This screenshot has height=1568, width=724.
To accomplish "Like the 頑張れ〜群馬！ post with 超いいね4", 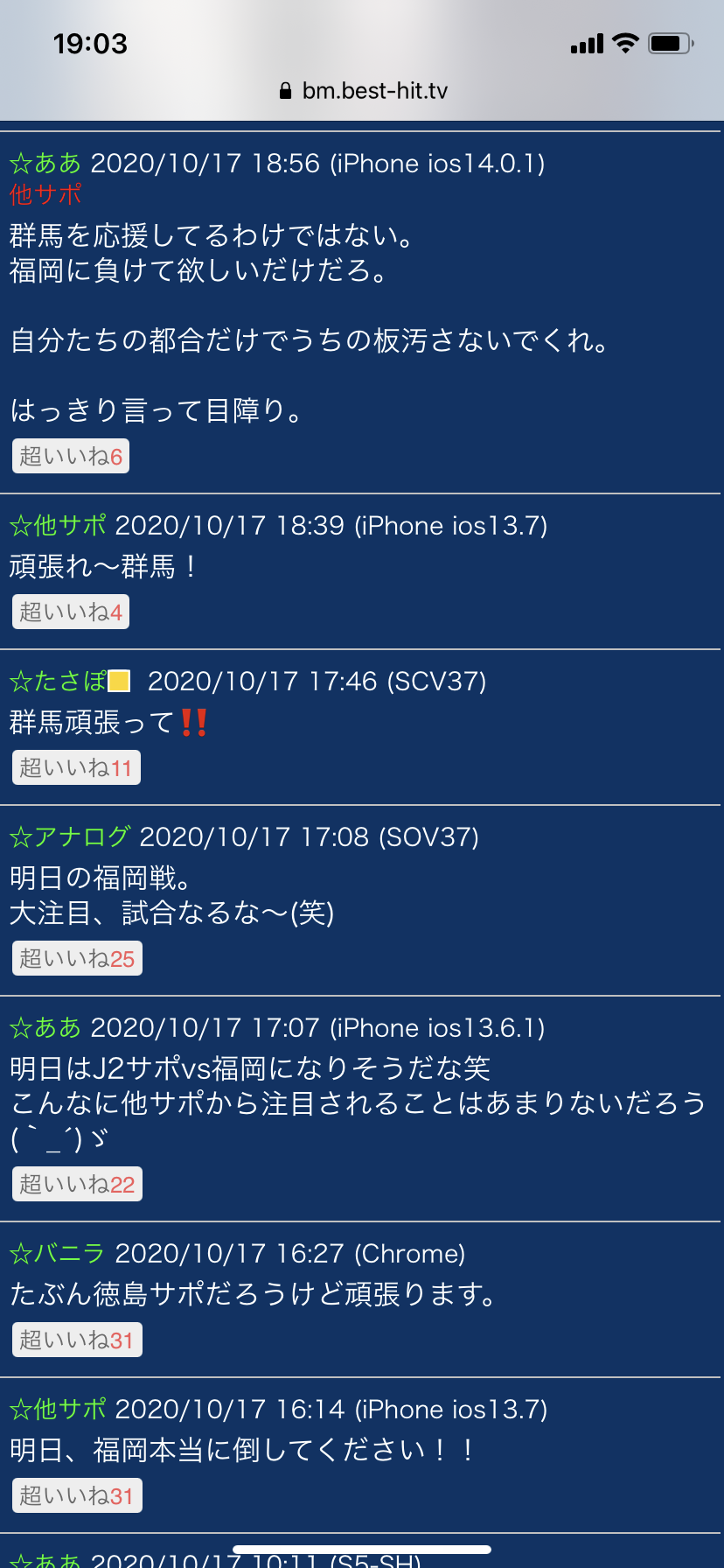I will (71, 612).
